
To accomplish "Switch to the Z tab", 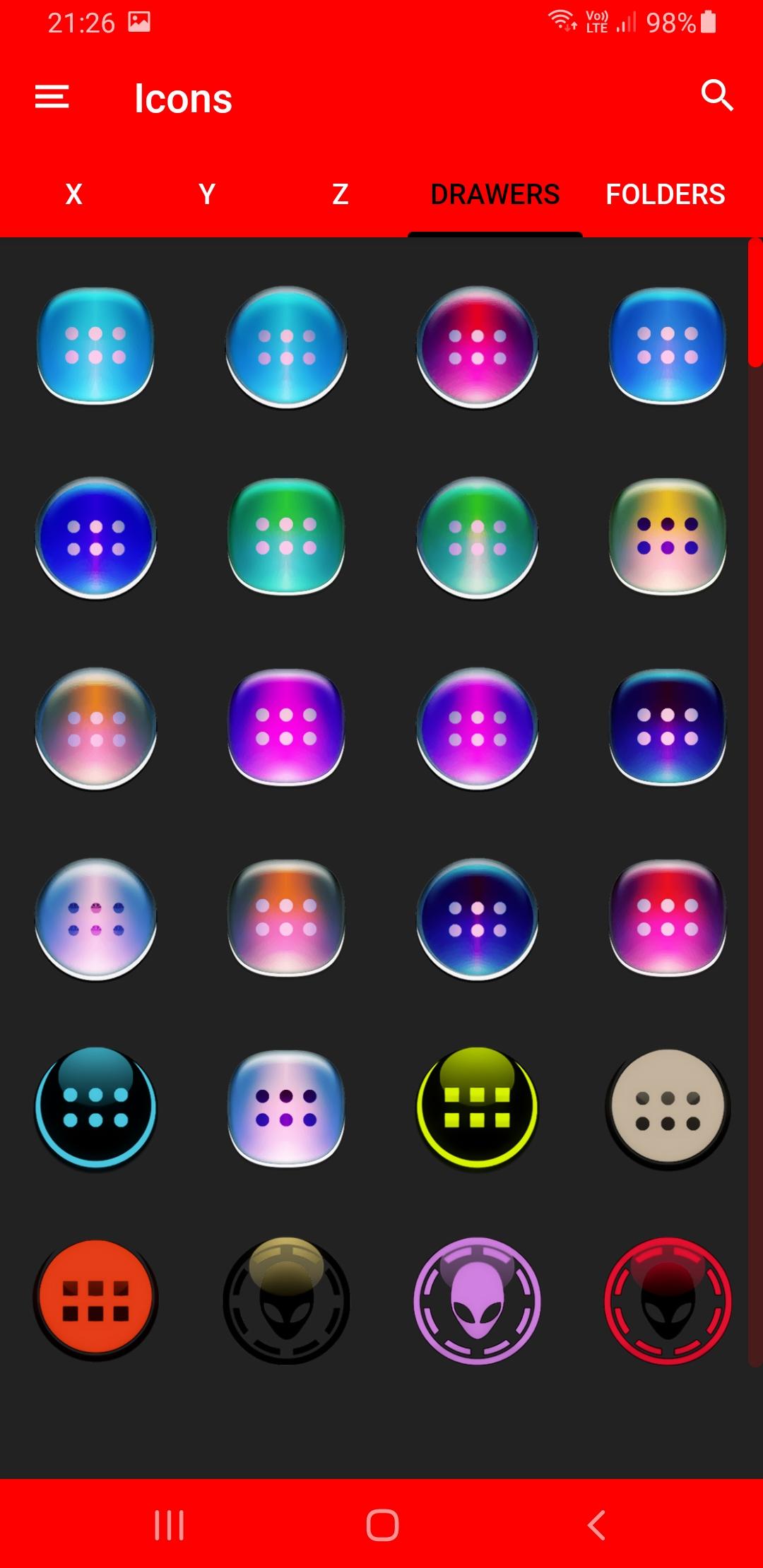I will pos(341,194).
